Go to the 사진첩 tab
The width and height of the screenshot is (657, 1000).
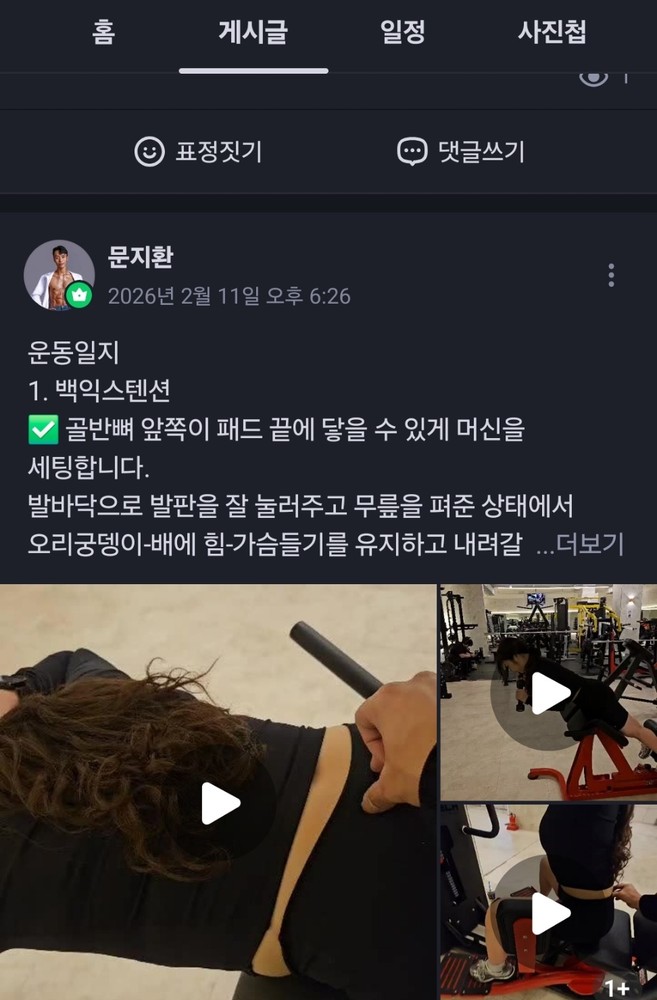pyautogui.click(x=551, y=32)
